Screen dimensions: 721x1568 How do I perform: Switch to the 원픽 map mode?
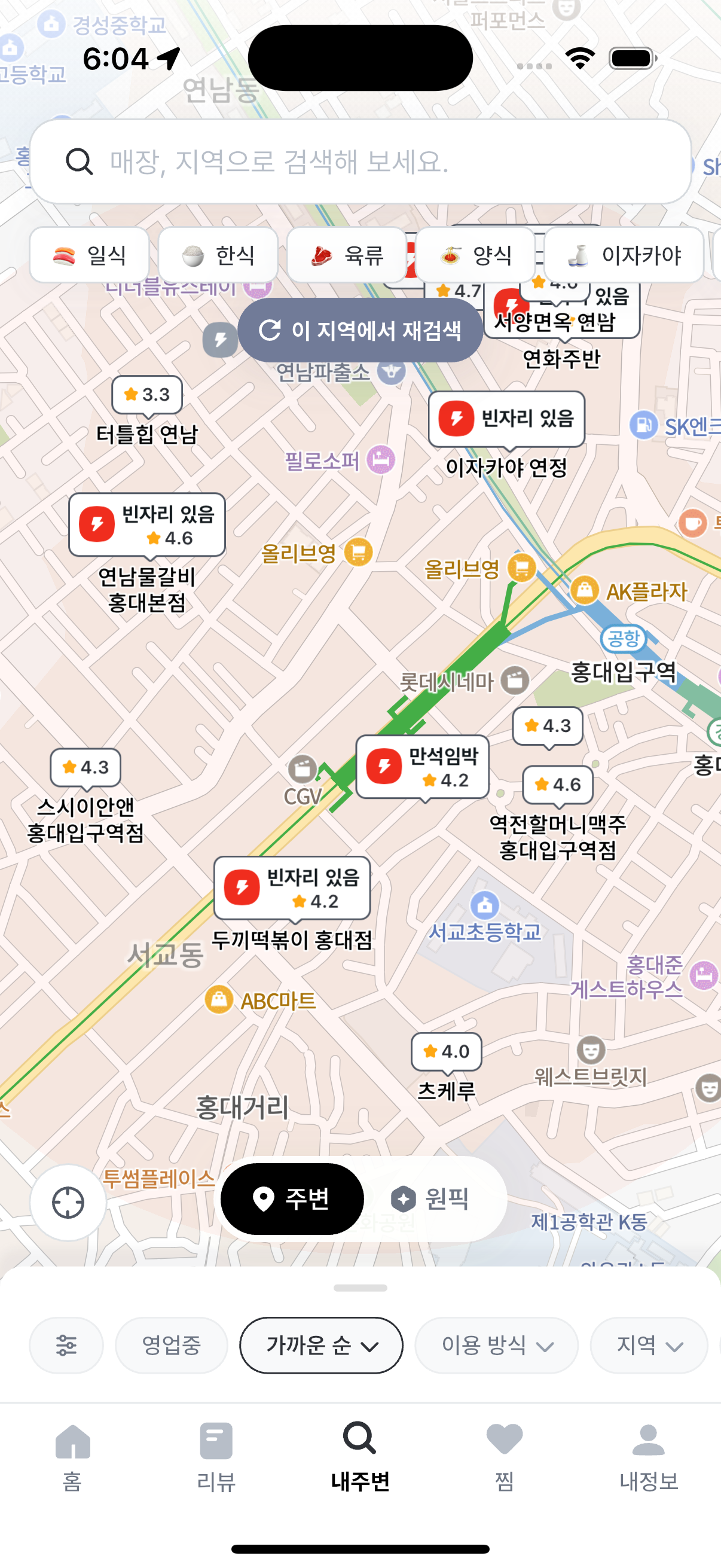(431, 1199)
